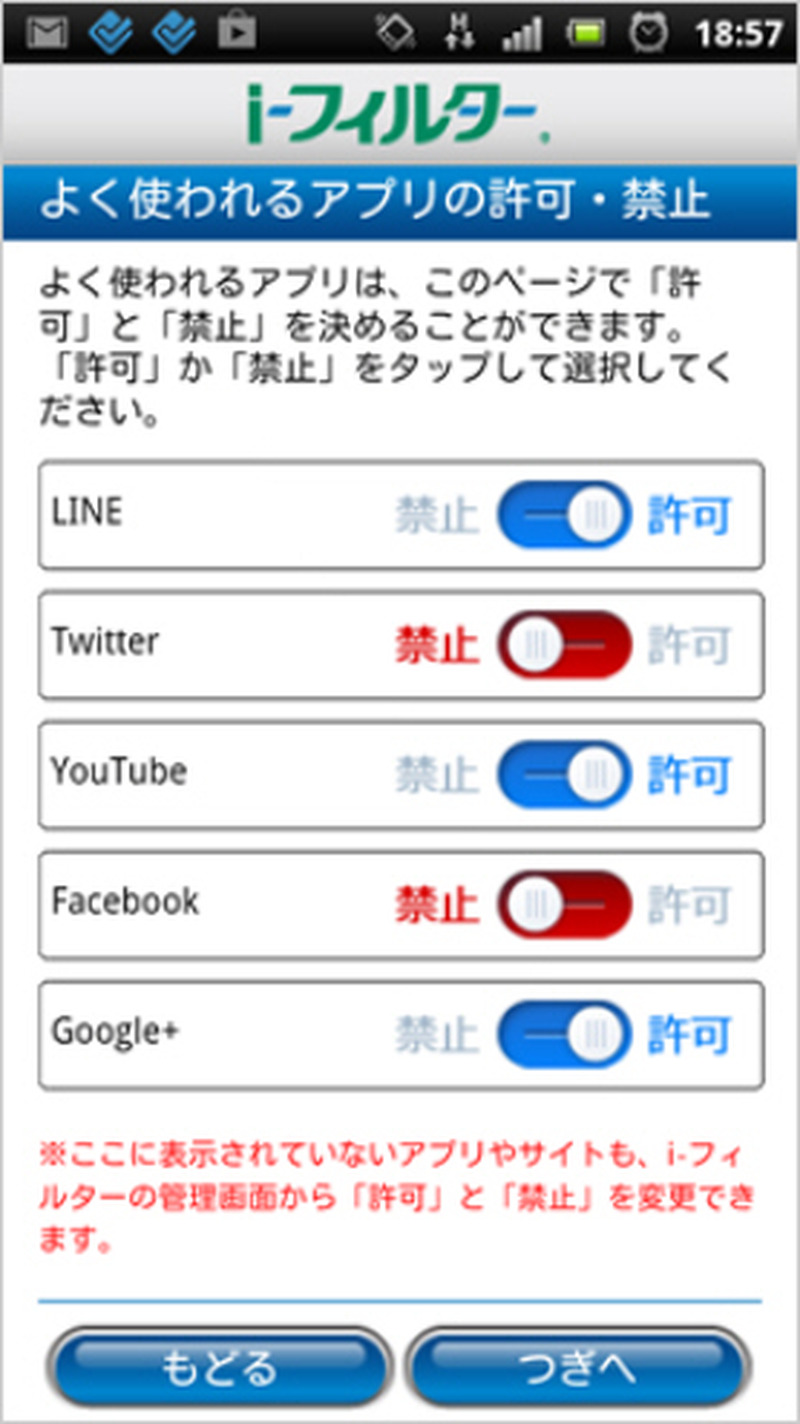Toggle the Google+ permission switch

(564, 1035)
